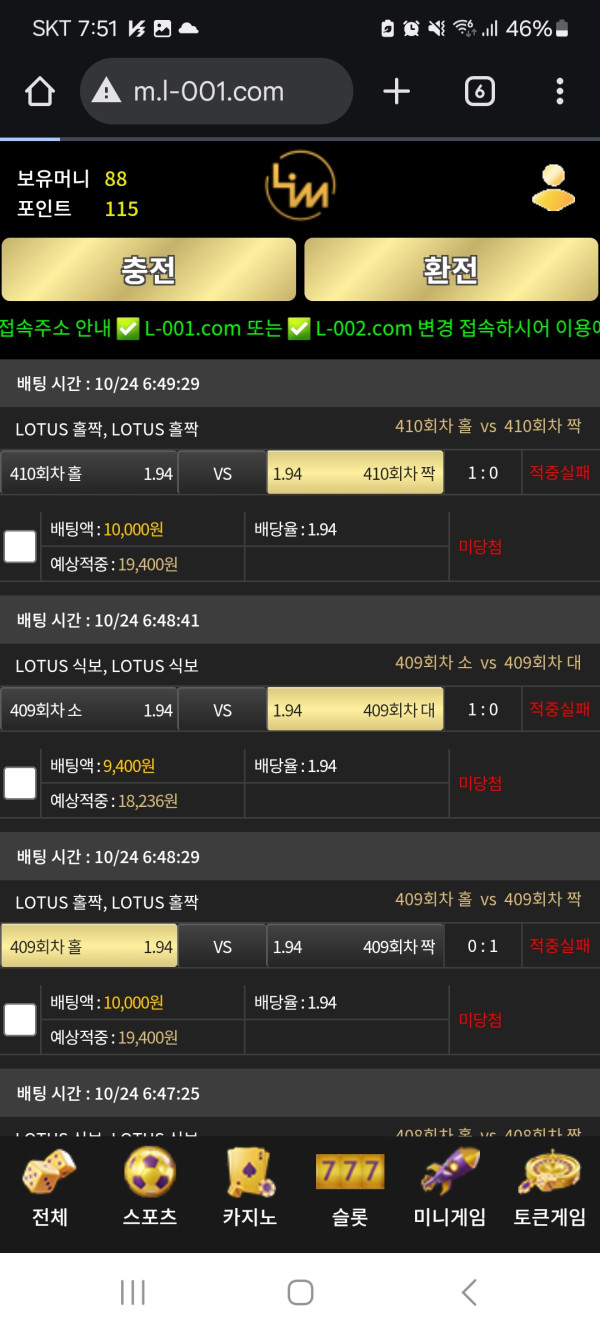Screen dimensions: 600x1333
Task: Tap the 충전 button
Action: point(149,269)
